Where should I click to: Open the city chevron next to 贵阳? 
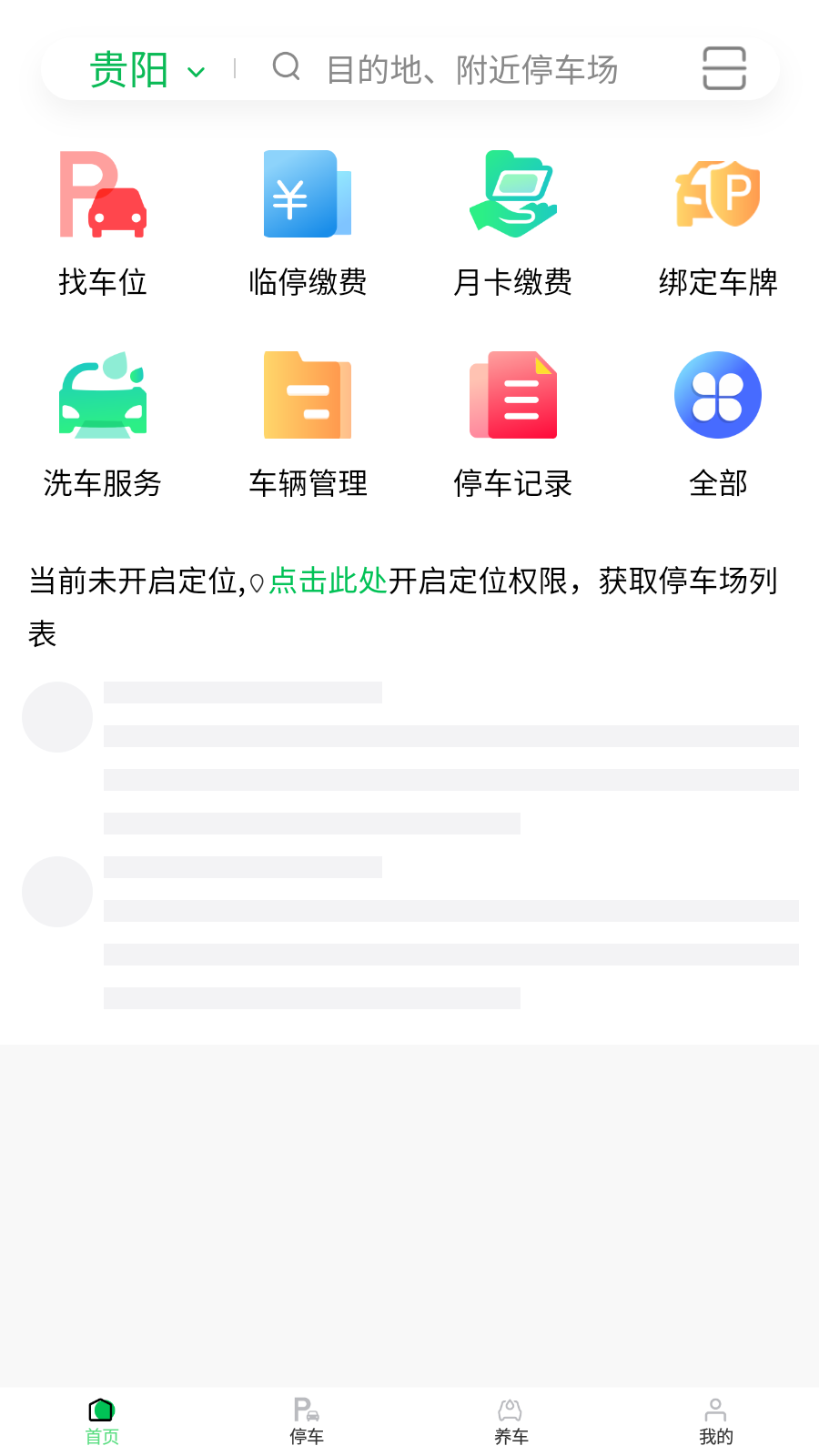click(194, 71)
